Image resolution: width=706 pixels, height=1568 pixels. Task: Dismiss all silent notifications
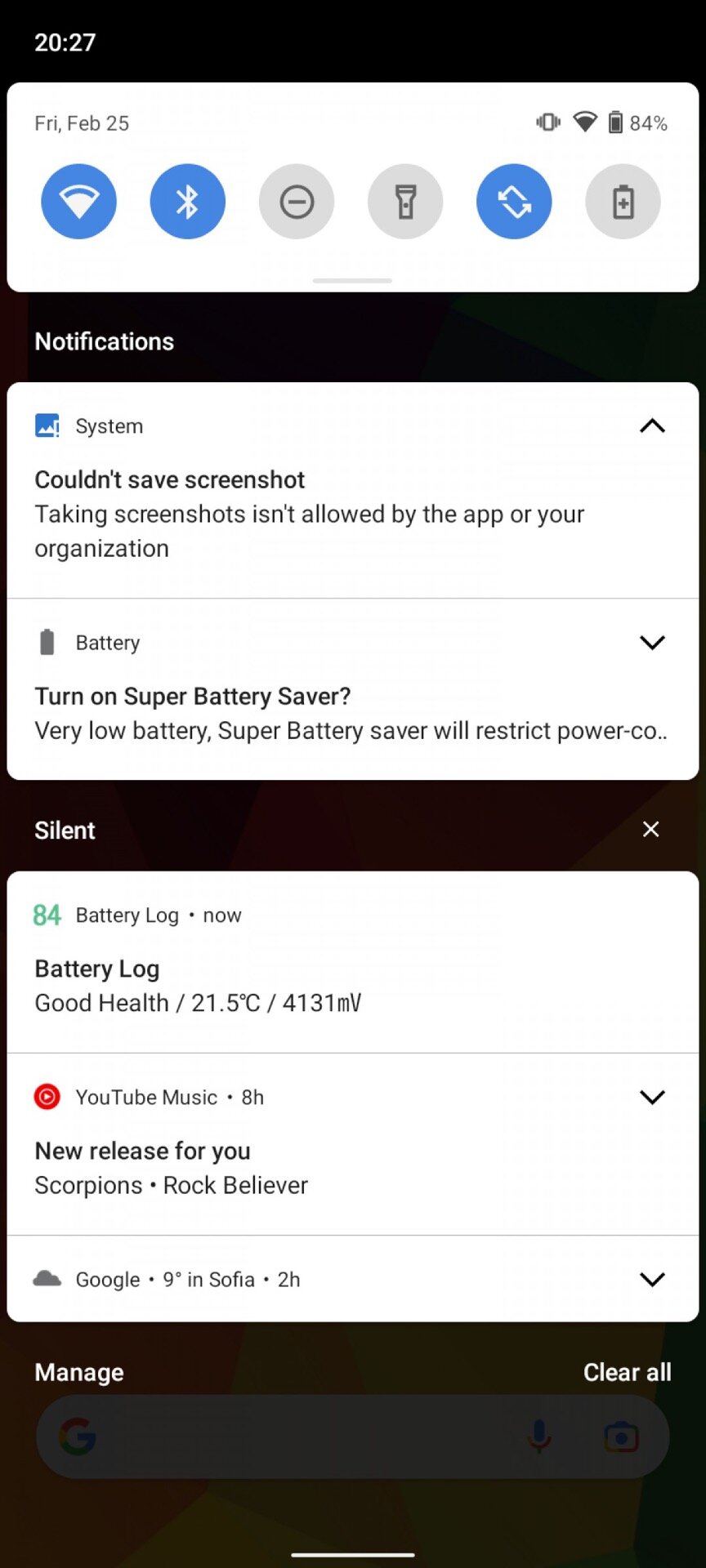(x=651, y=830)
